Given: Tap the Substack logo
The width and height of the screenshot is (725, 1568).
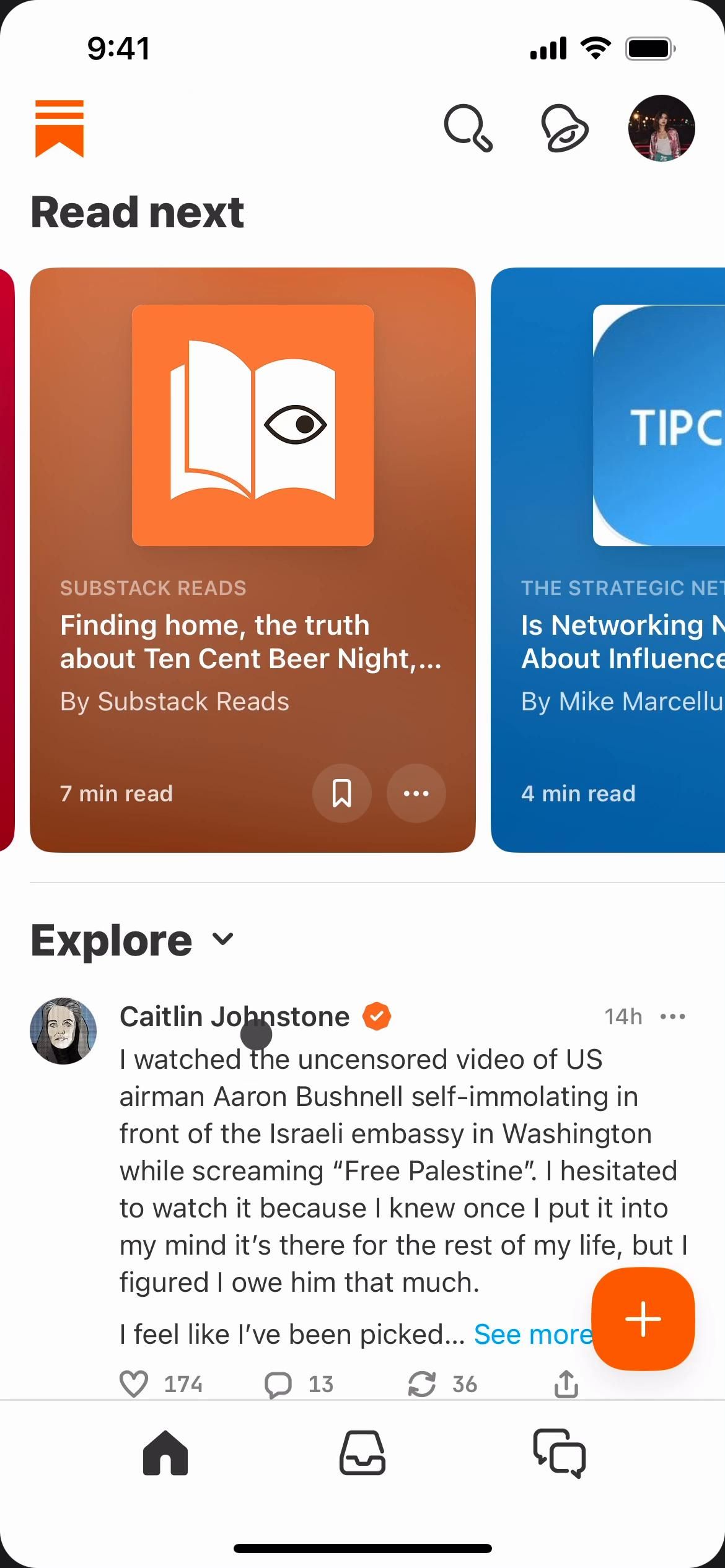Looking at the screenshot, I should click(x=59, y=128).
